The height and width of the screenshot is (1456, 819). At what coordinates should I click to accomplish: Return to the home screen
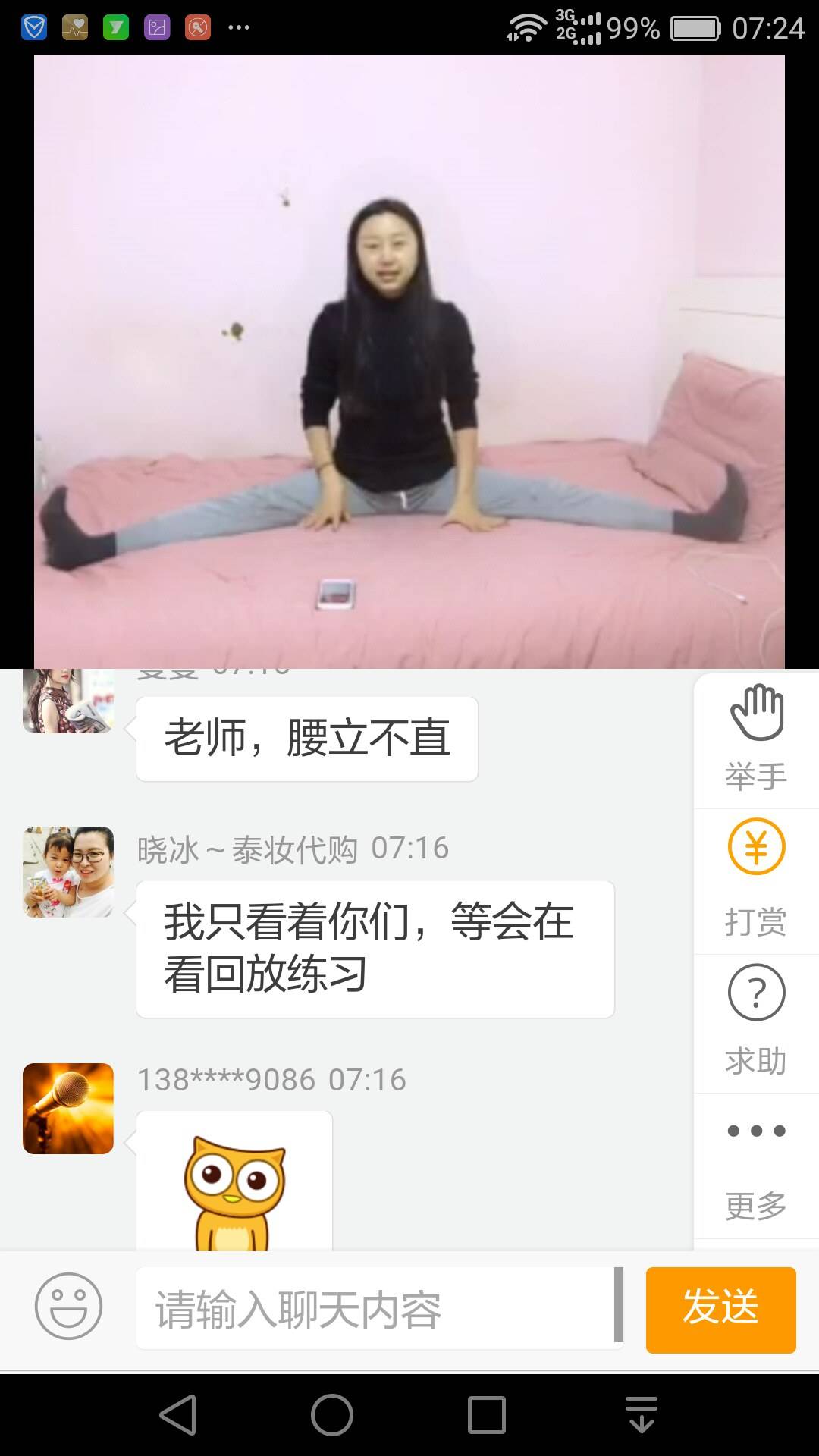(332, 1415)
